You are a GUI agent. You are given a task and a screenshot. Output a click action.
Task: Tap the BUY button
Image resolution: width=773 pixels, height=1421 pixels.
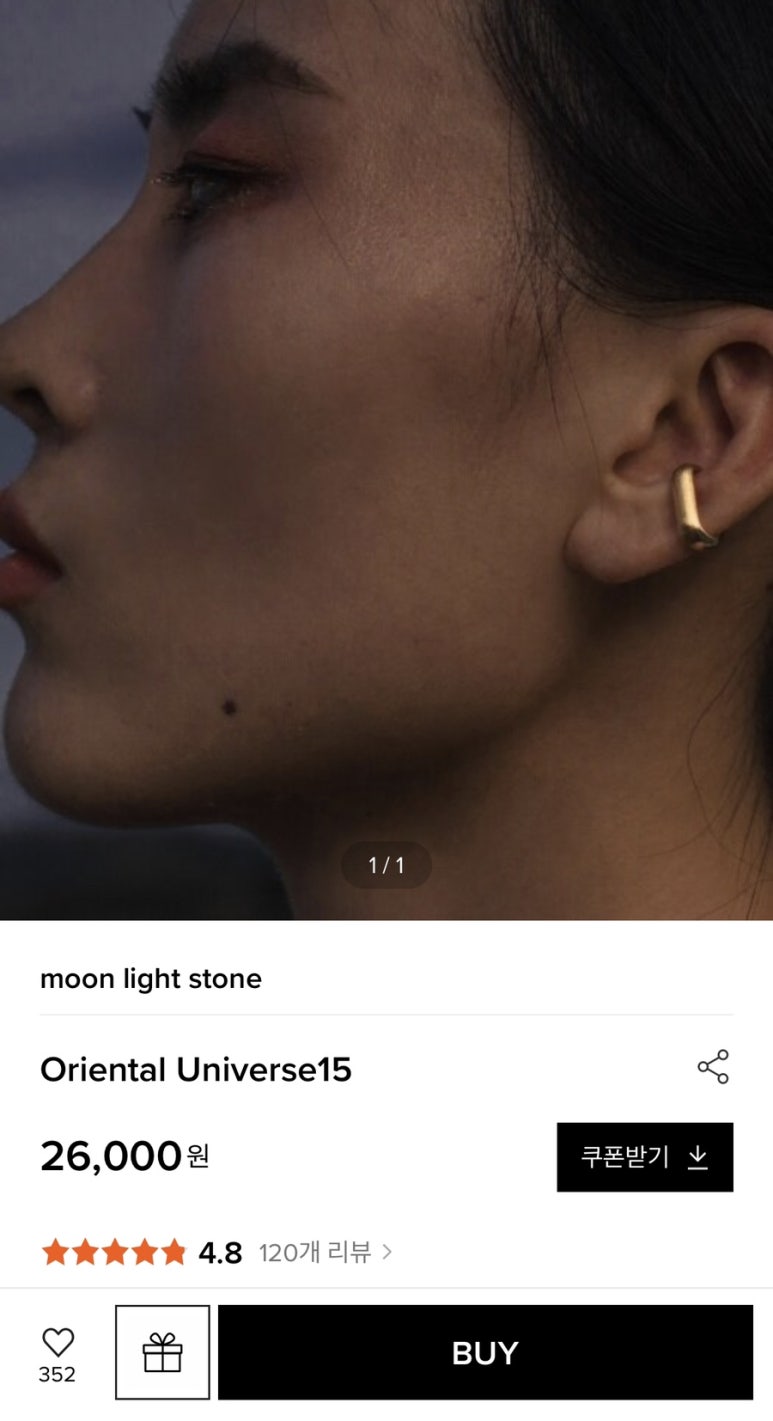[x=485, y=1353]
